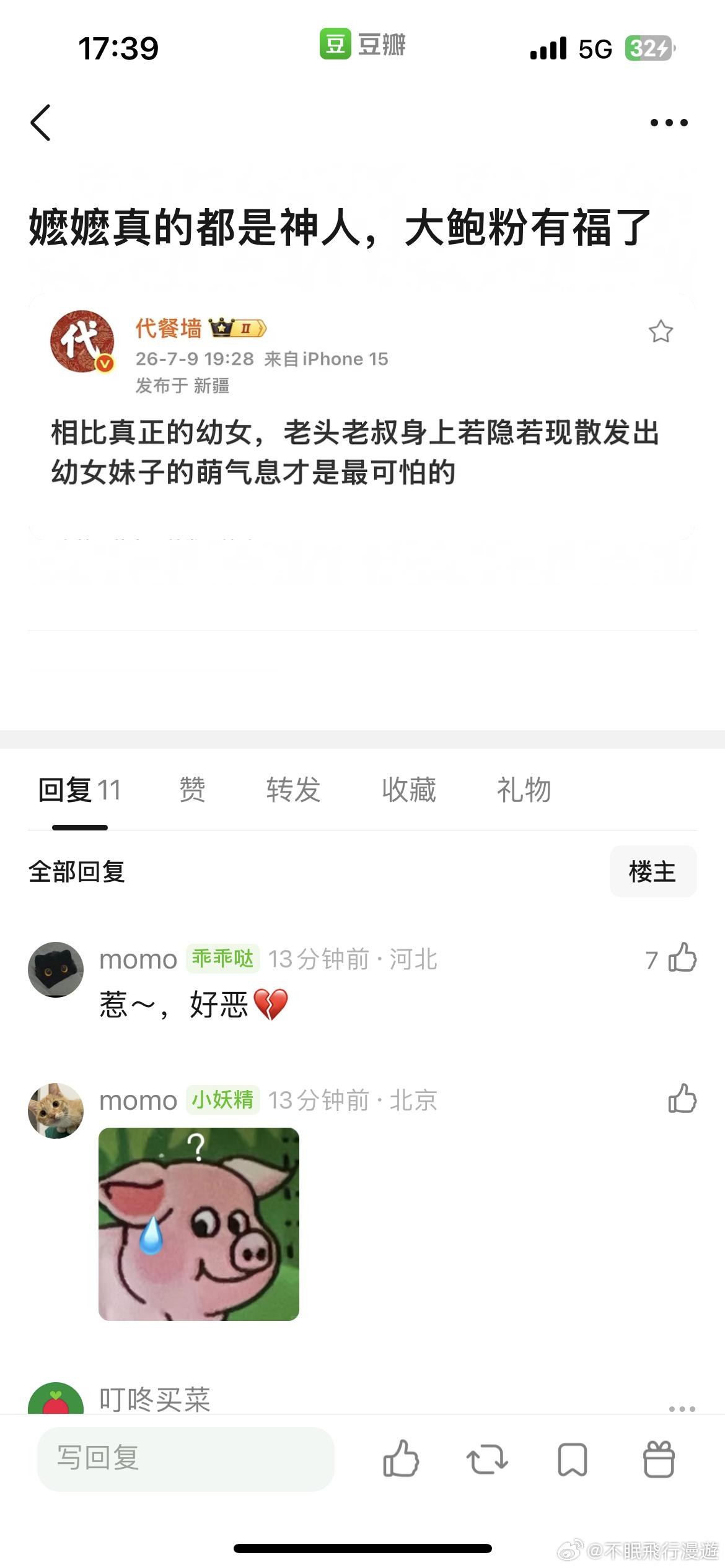Image resolution: width=725 pixels, height=1568 pixels.
Task: Switch to the 收藏 tab
Action: (x=409, y=790)
